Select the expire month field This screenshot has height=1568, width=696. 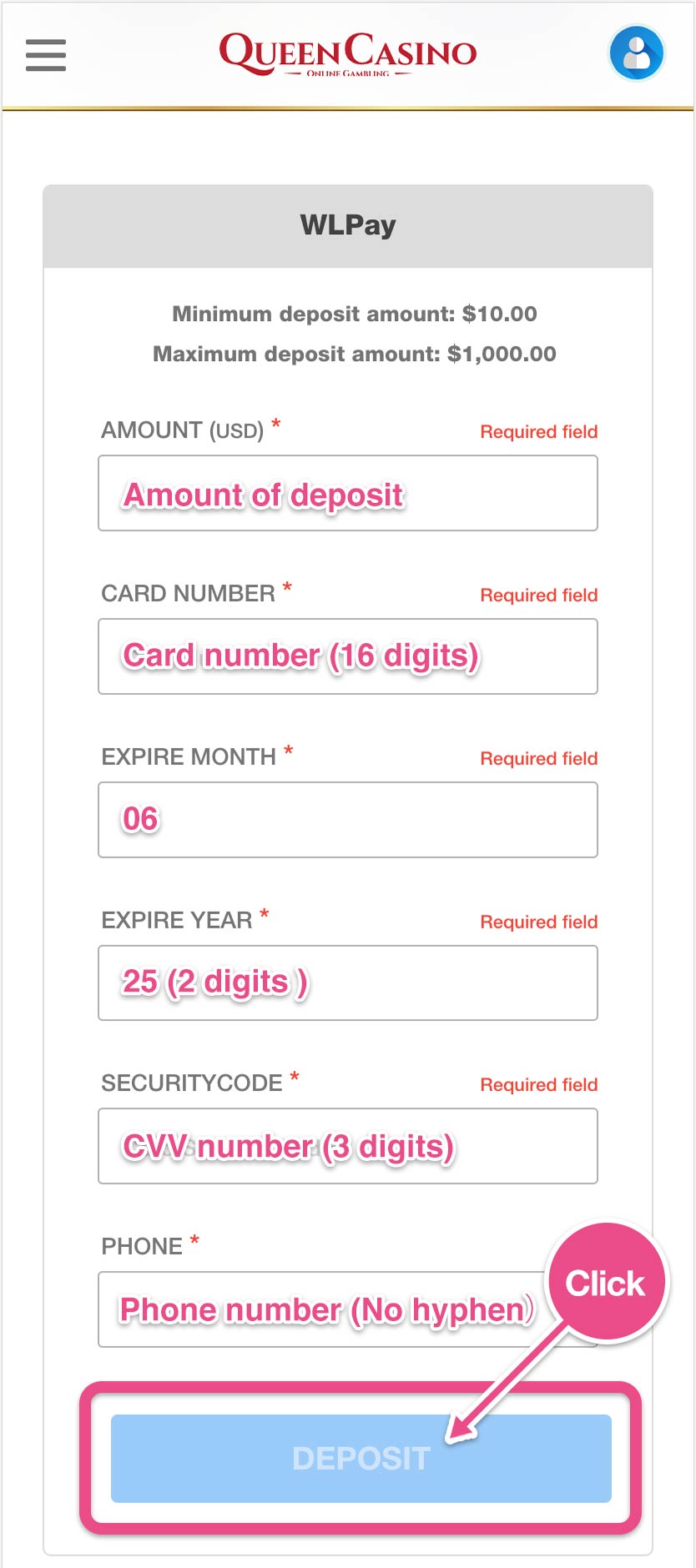pyautogui.click(x=348, y=820)
